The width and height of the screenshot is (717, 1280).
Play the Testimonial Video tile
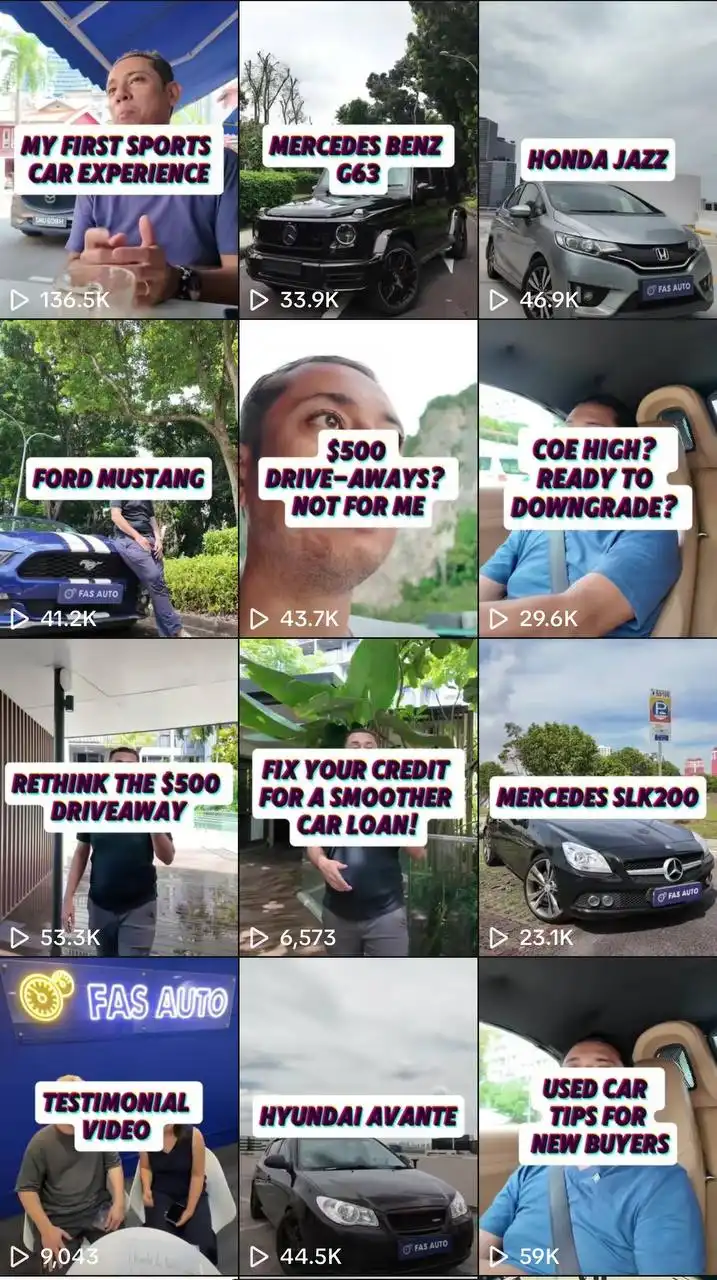119,1117
